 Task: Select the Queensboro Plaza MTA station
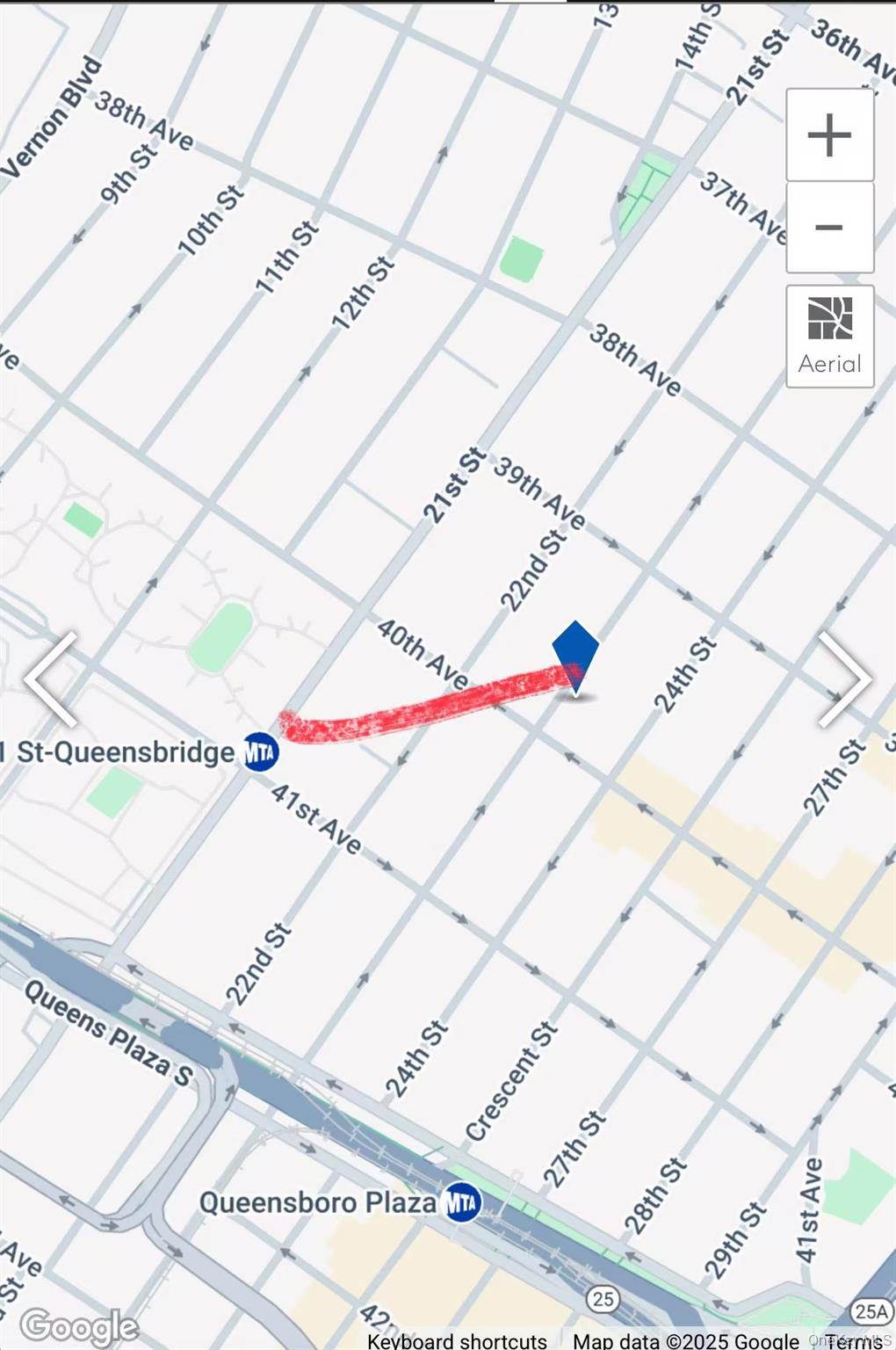point(461,1201)
